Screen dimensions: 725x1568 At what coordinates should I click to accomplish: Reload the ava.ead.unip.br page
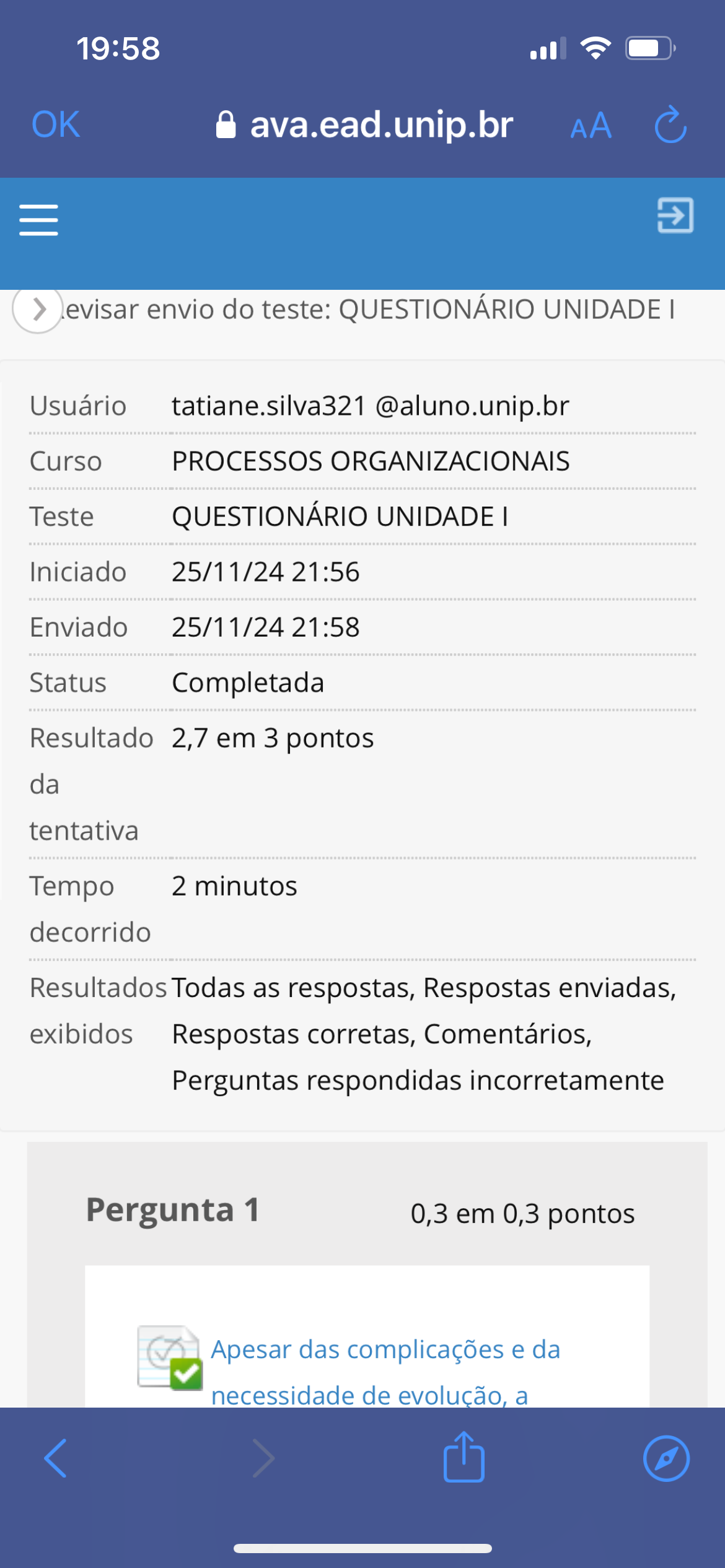click(x=670, y=125)
